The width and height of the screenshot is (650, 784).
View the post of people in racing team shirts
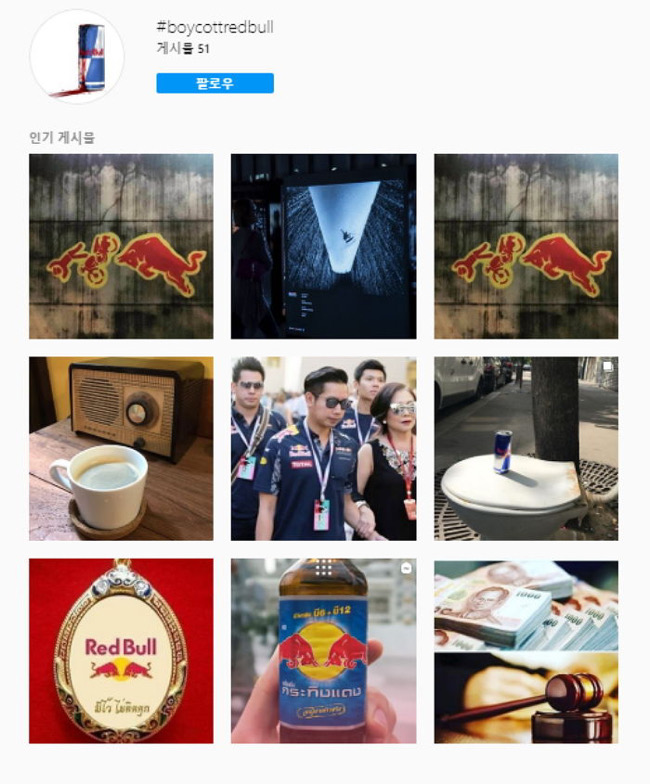(x=323, y=448)
